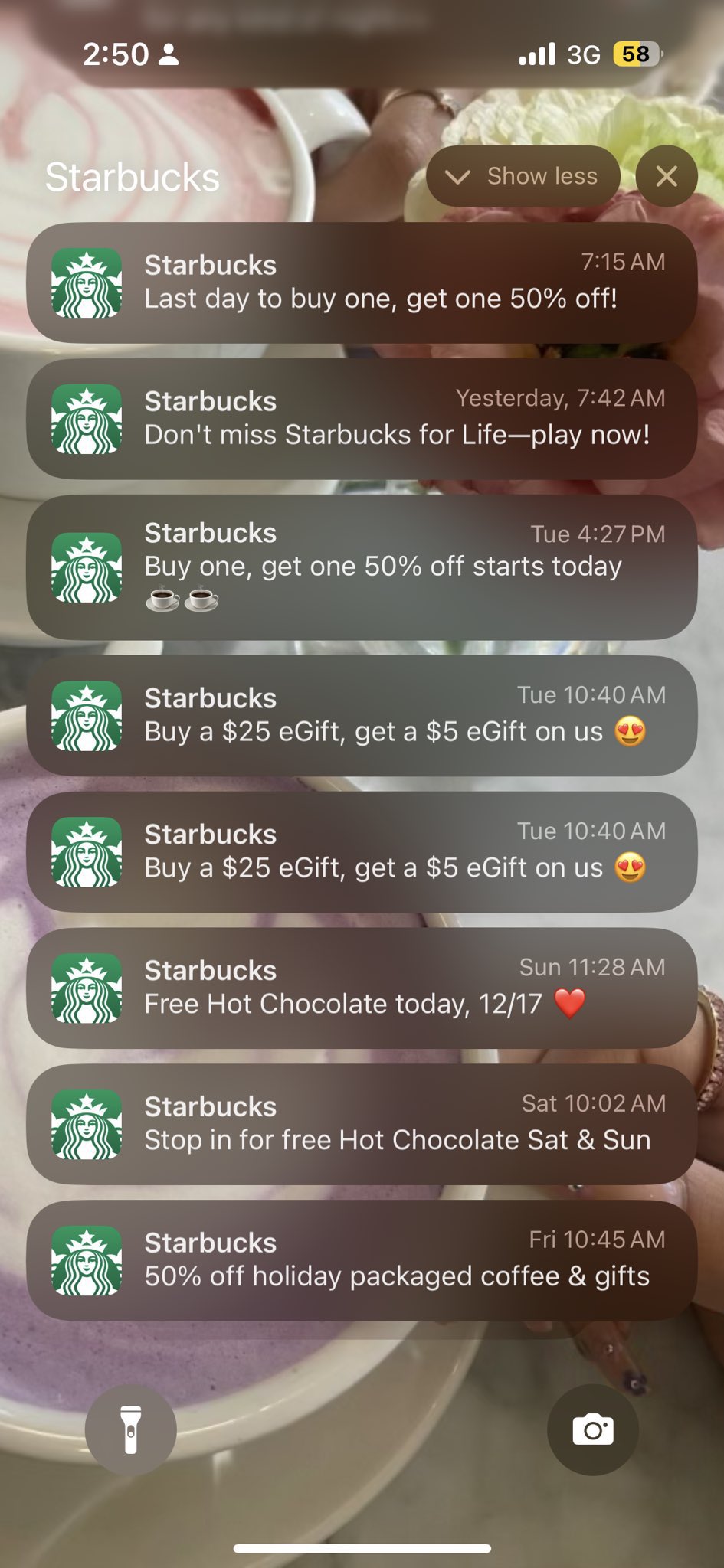Open '50% off holiday packaged coffee' notification

[x=362, y=1260]
